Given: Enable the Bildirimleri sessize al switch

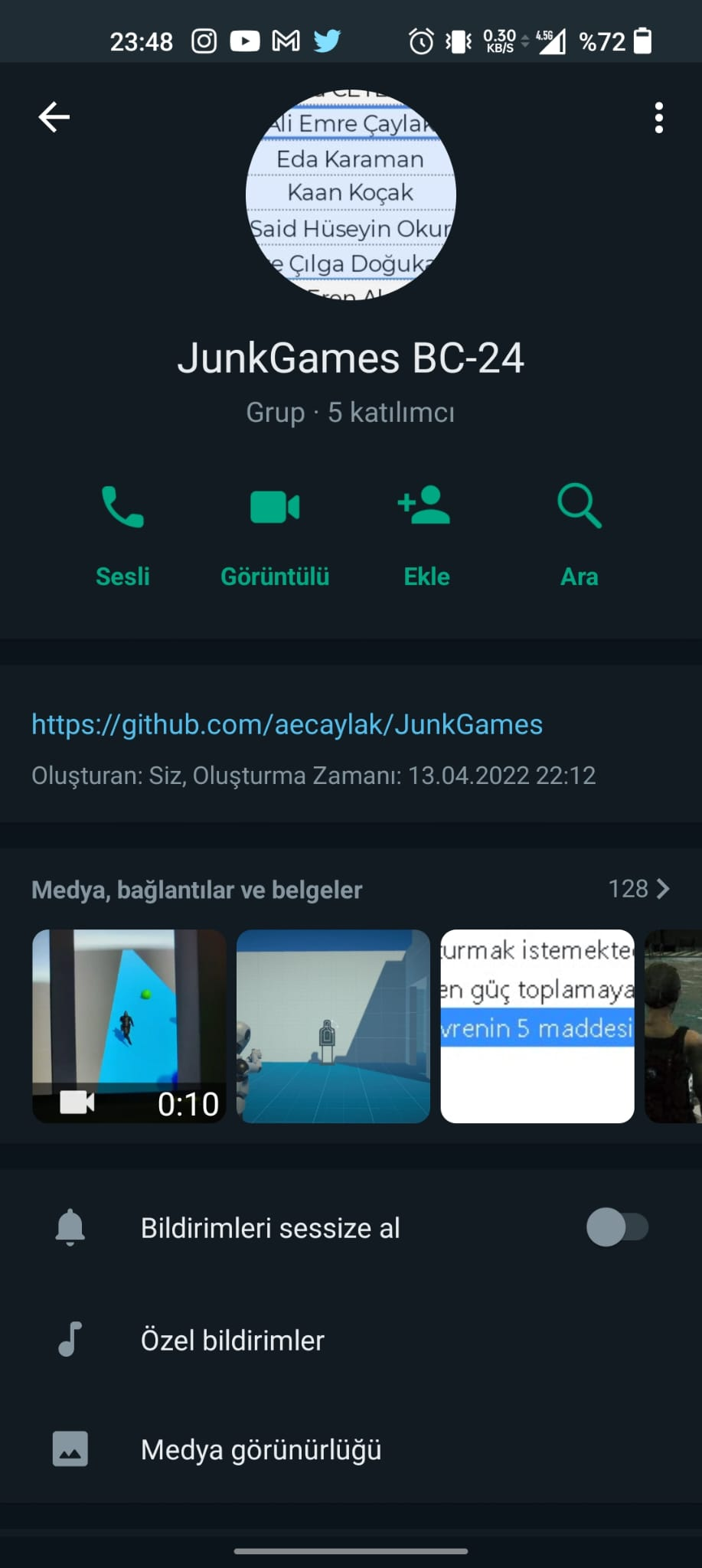Looking at the screenshot, I should click(616, 1227).
